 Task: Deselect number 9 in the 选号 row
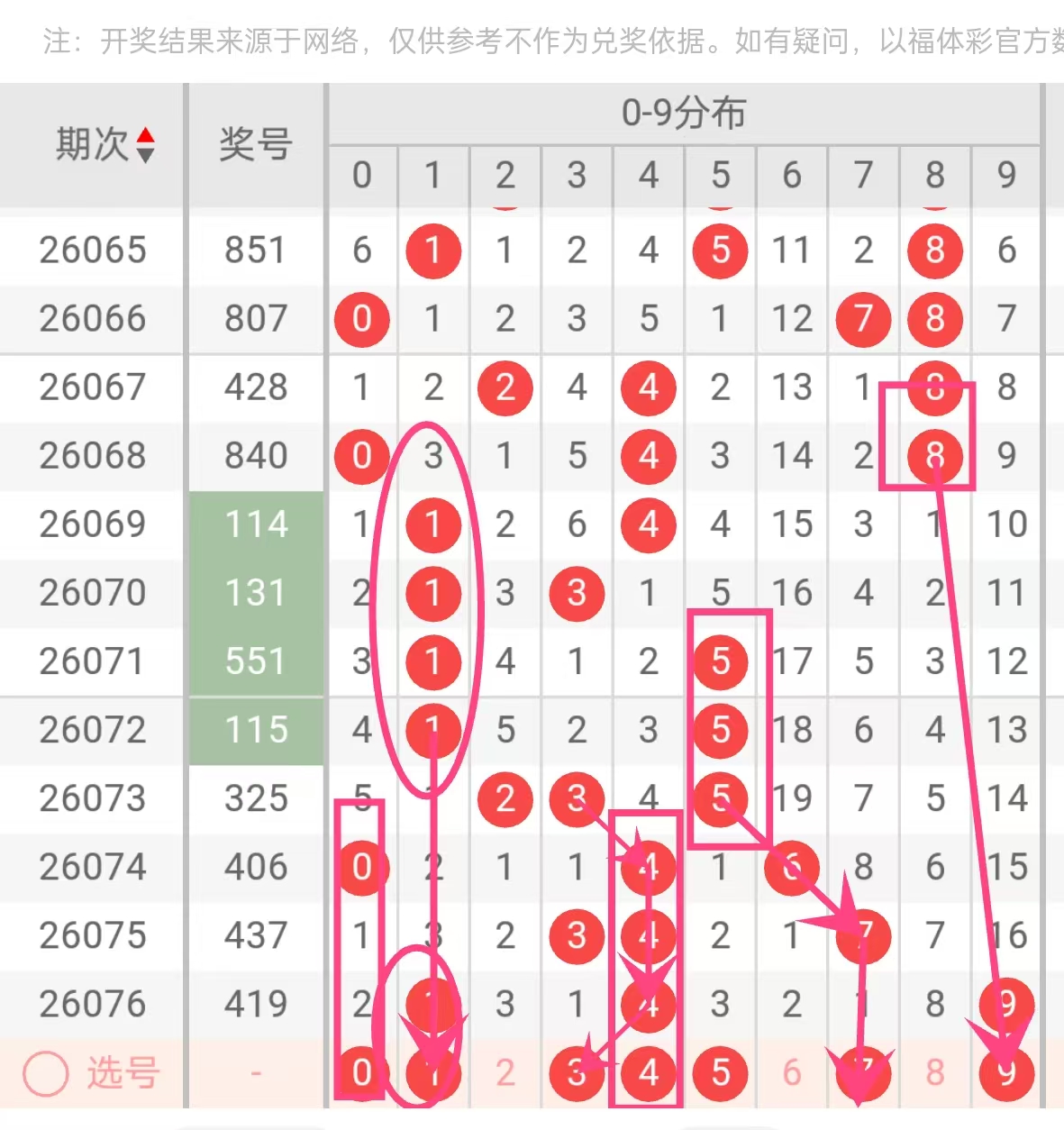coord(1006,1072)
